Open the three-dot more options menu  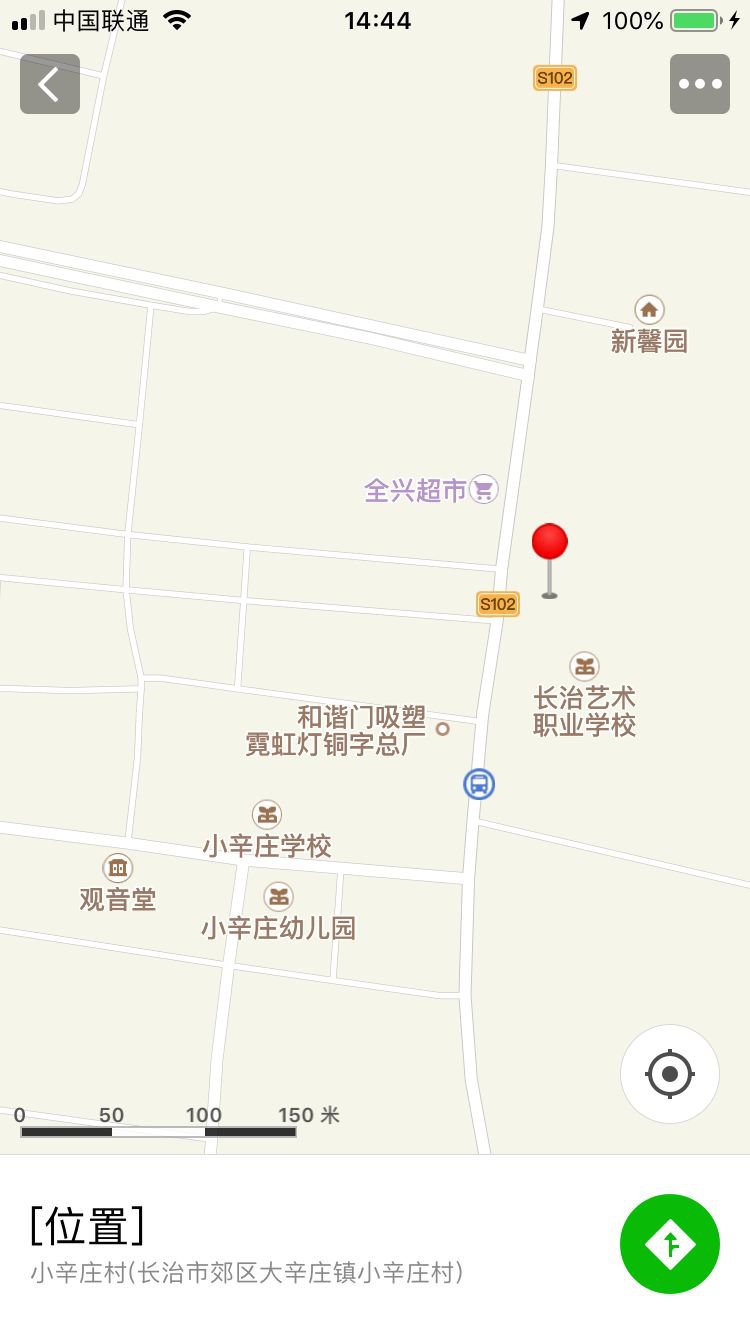[x=700, y=84]
